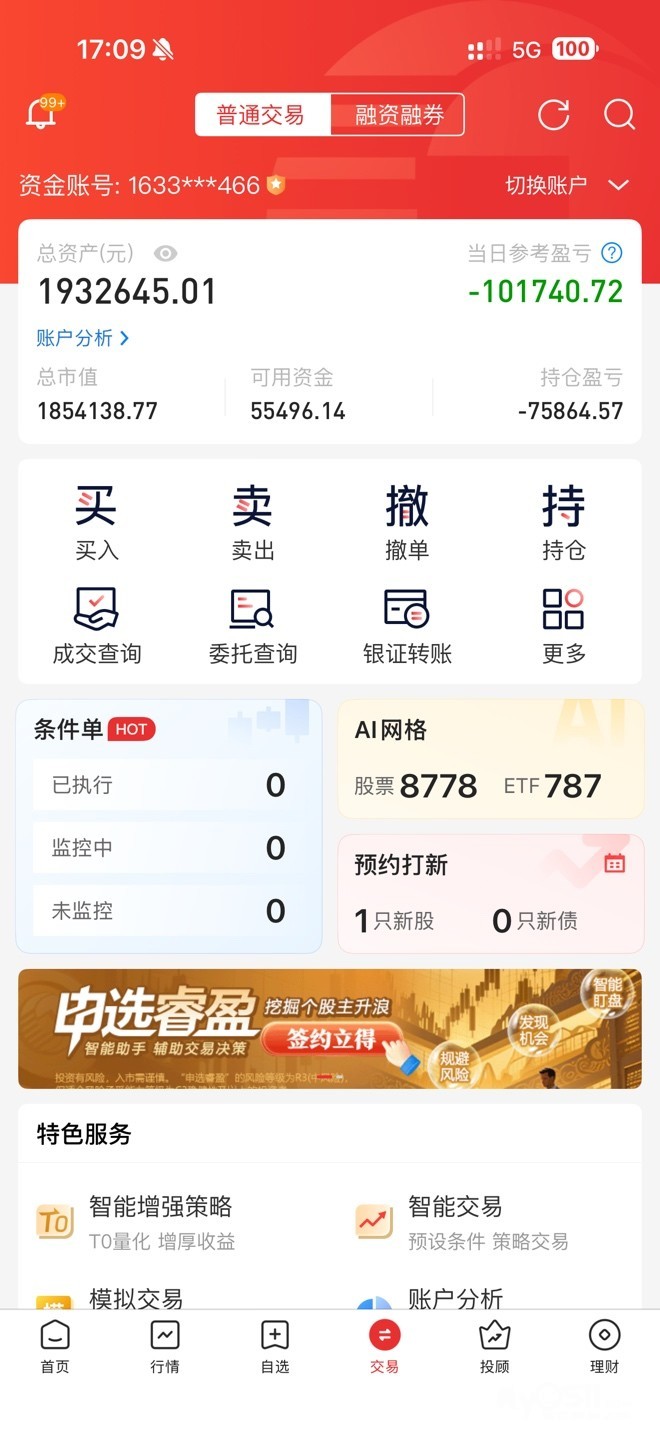This screenshot has height=1434, width=660.
Task: Switch to the 融资融券 tab
Action: pyautogui.click(x=399, y=115)
